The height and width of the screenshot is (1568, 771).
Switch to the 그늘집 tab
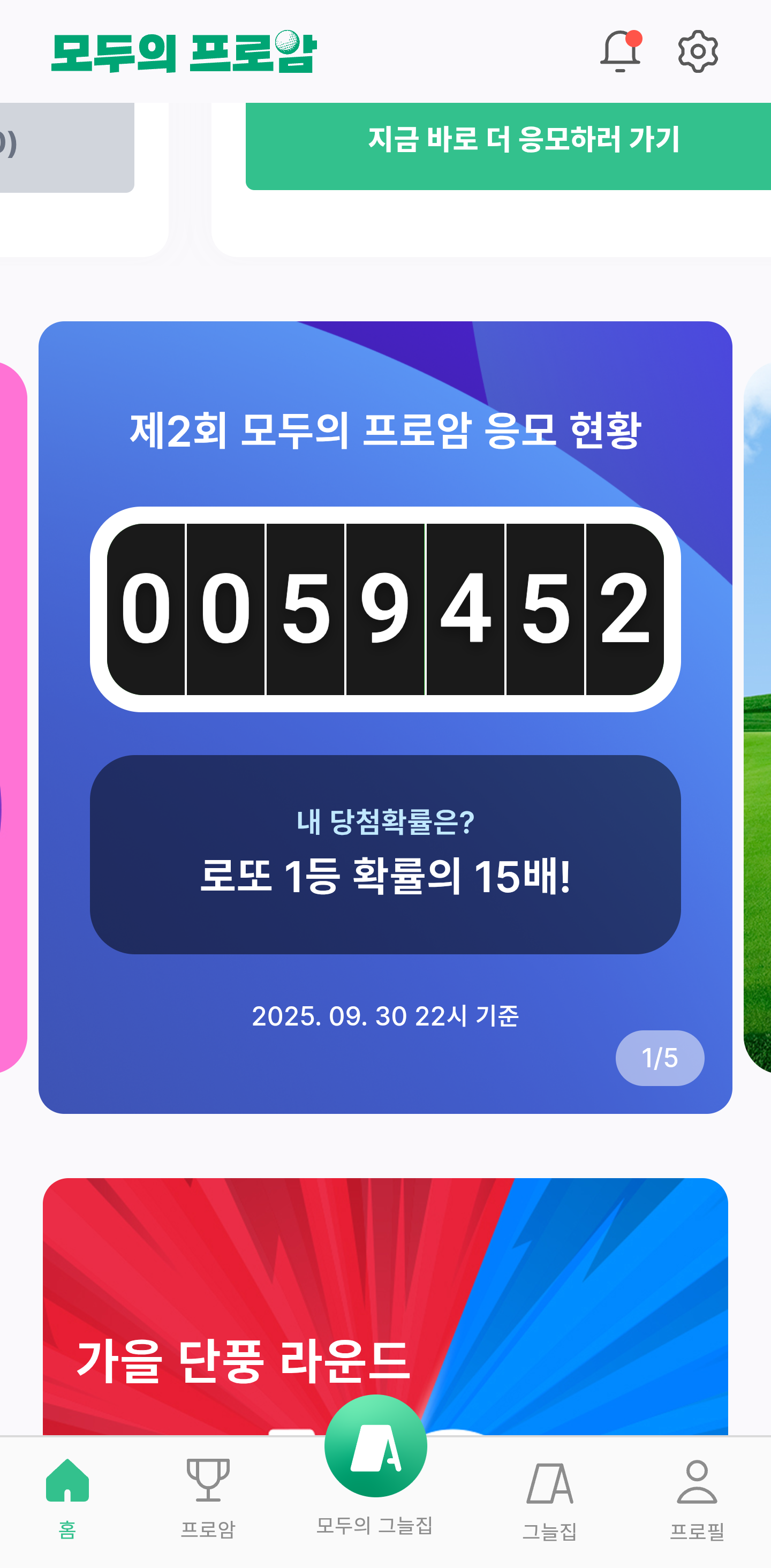pyautogui.click(x=549, y=1498)
